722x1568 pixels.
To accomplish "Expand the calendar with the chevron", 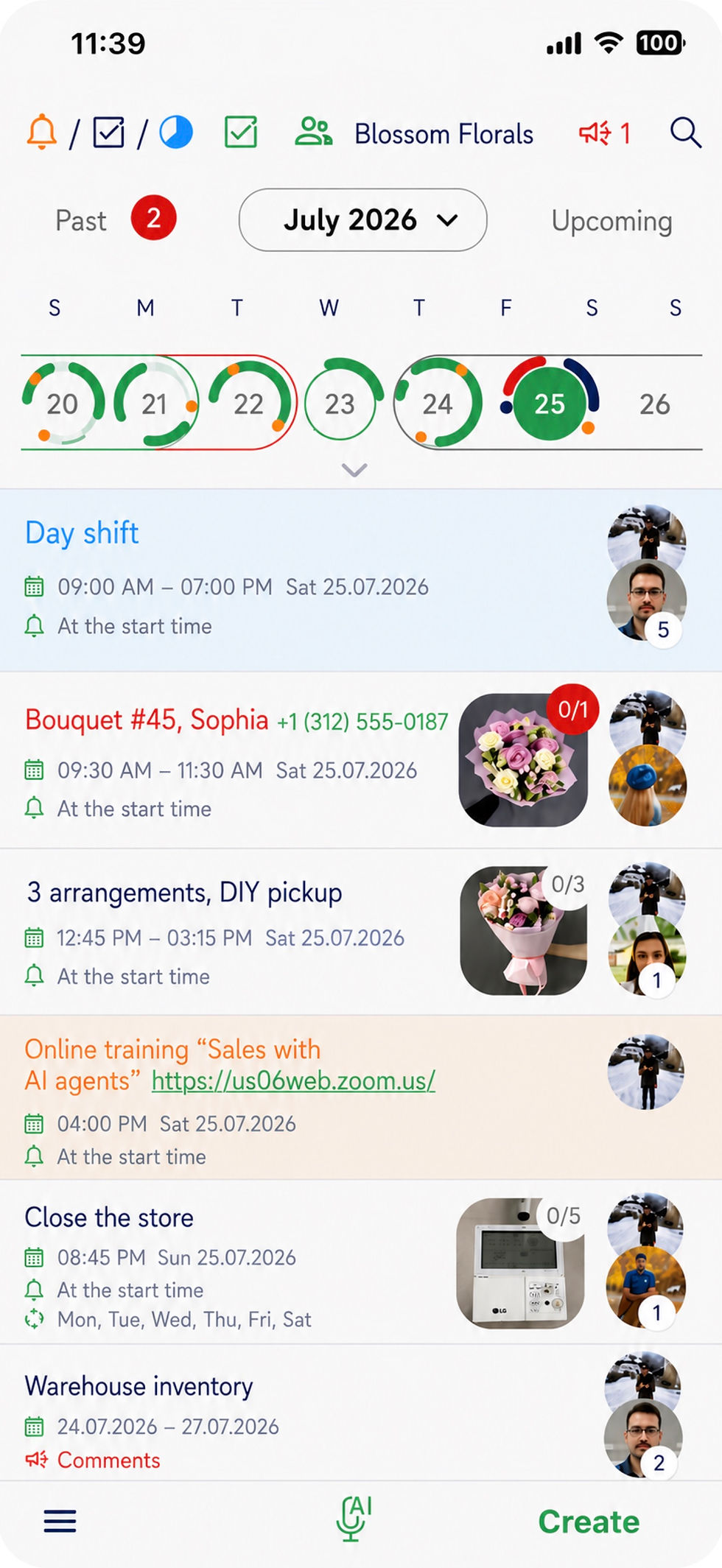I will pyautogui.click(x=354, y=470).
